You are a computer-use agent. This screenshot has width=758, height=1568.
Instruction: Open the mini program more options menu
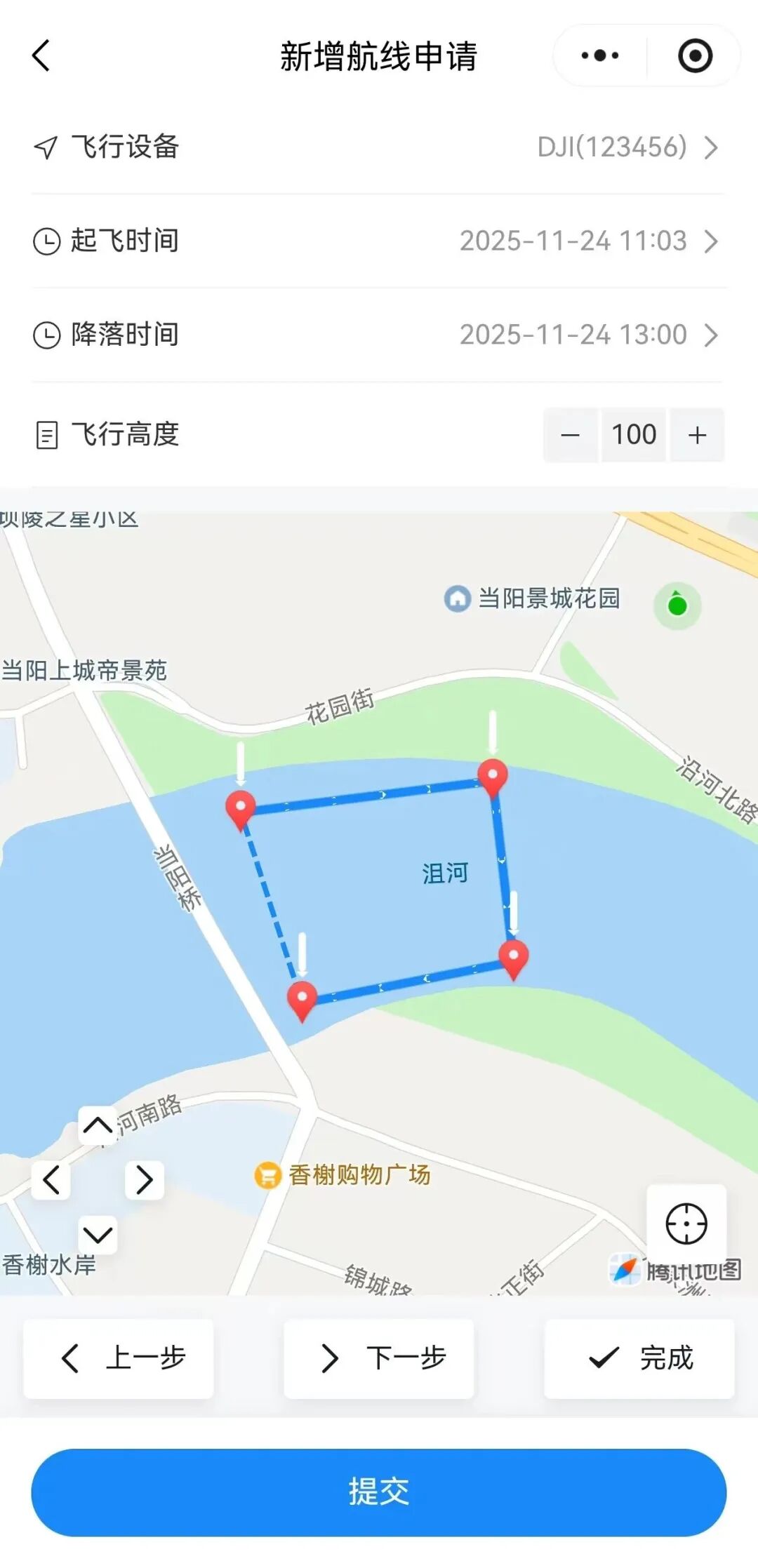point(600,55)
